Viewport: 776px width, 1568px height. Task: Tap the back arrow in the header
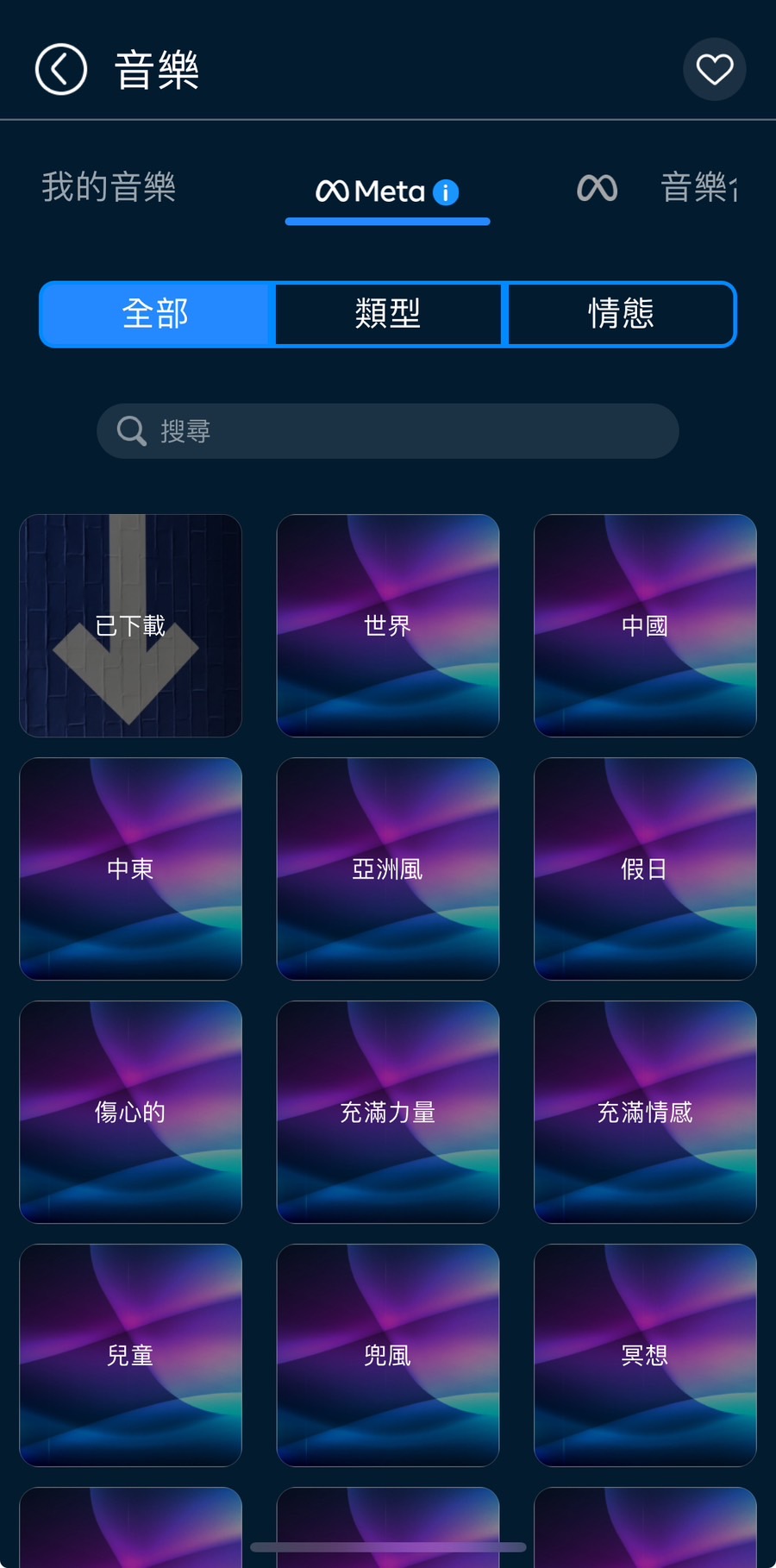coord(59,69)
